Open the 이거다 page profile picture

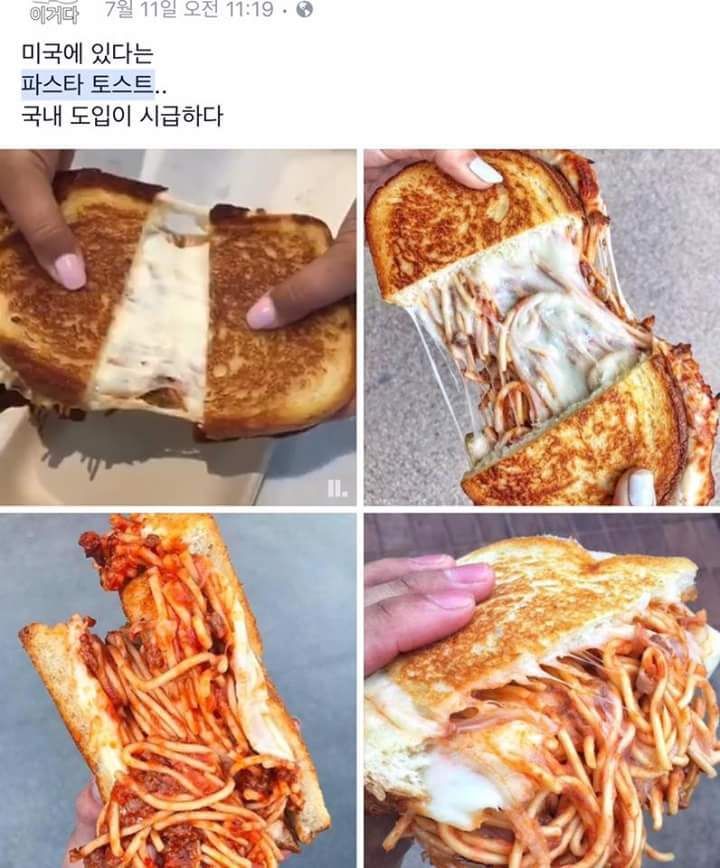click(54, 12)
